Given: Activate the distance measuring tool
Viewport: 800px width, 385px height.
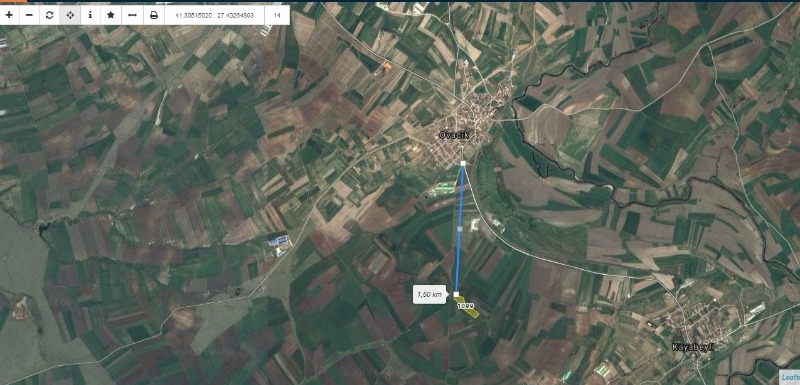Looking at the screenshot, I should [x=132, y=15].
